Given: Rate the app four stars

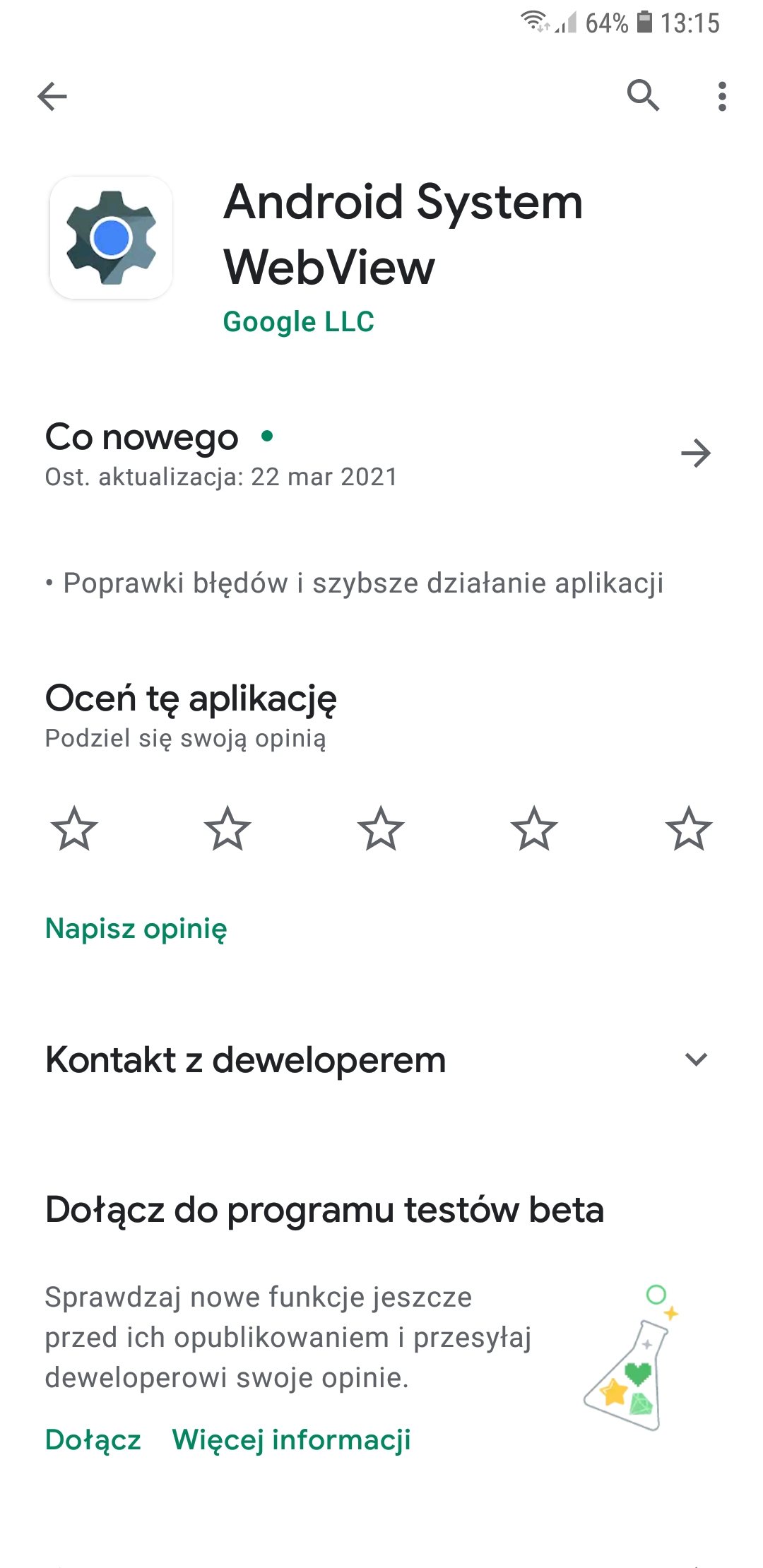Looking at the screenshot, I should [x=534, y=828].
